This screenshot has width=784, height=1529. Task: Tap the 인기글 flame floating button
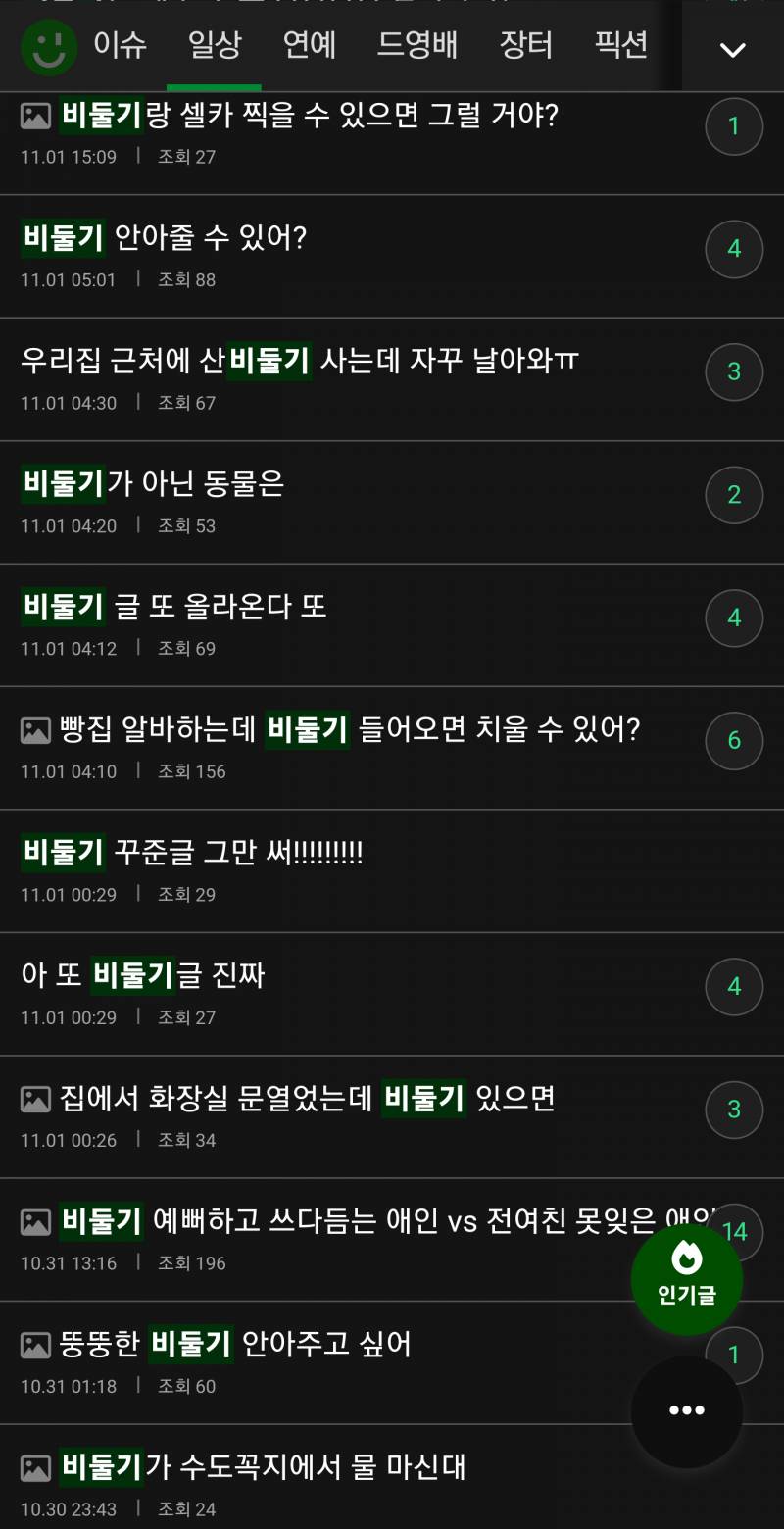click(x=686, y=1277)
